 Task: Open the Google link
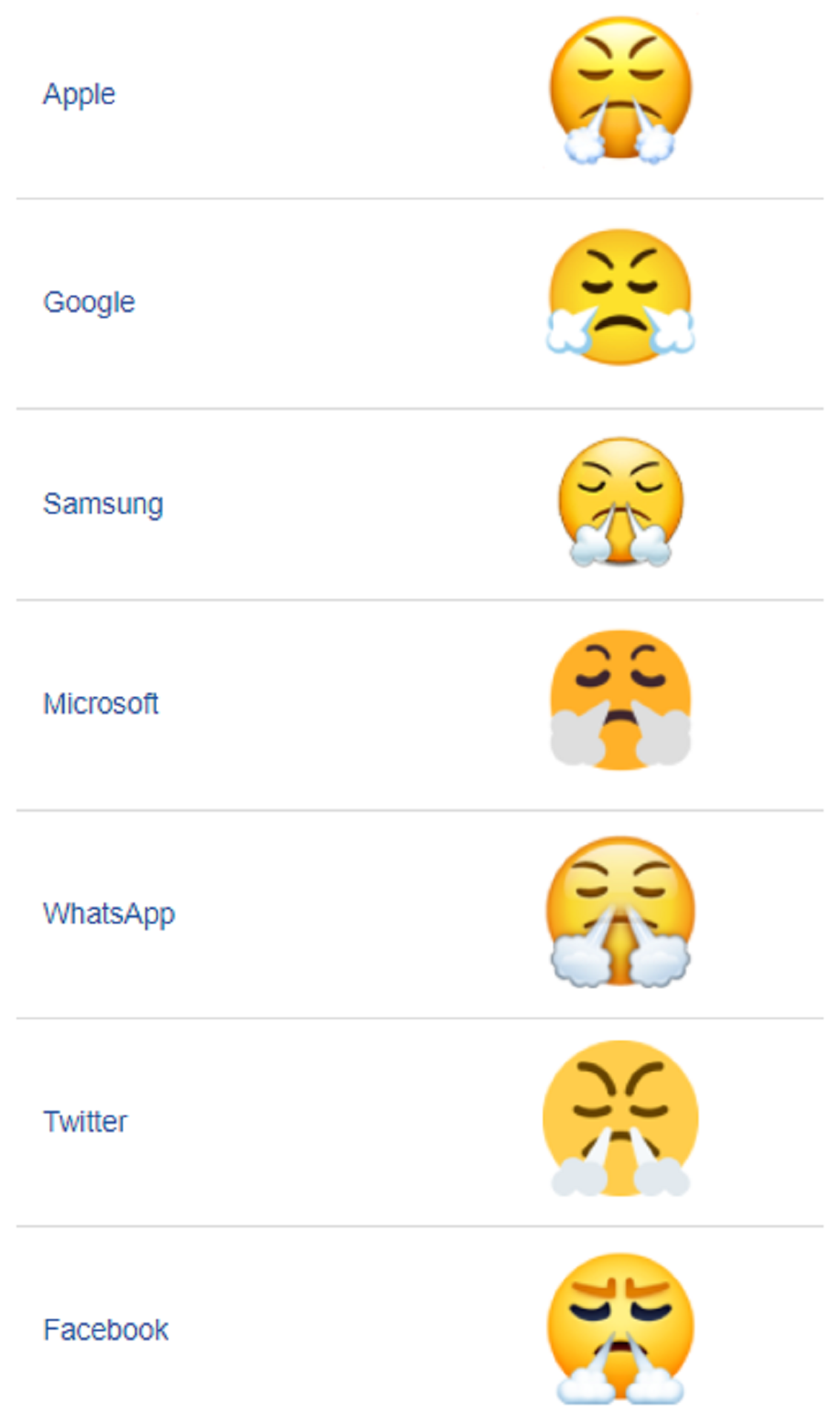click(89, 302)
